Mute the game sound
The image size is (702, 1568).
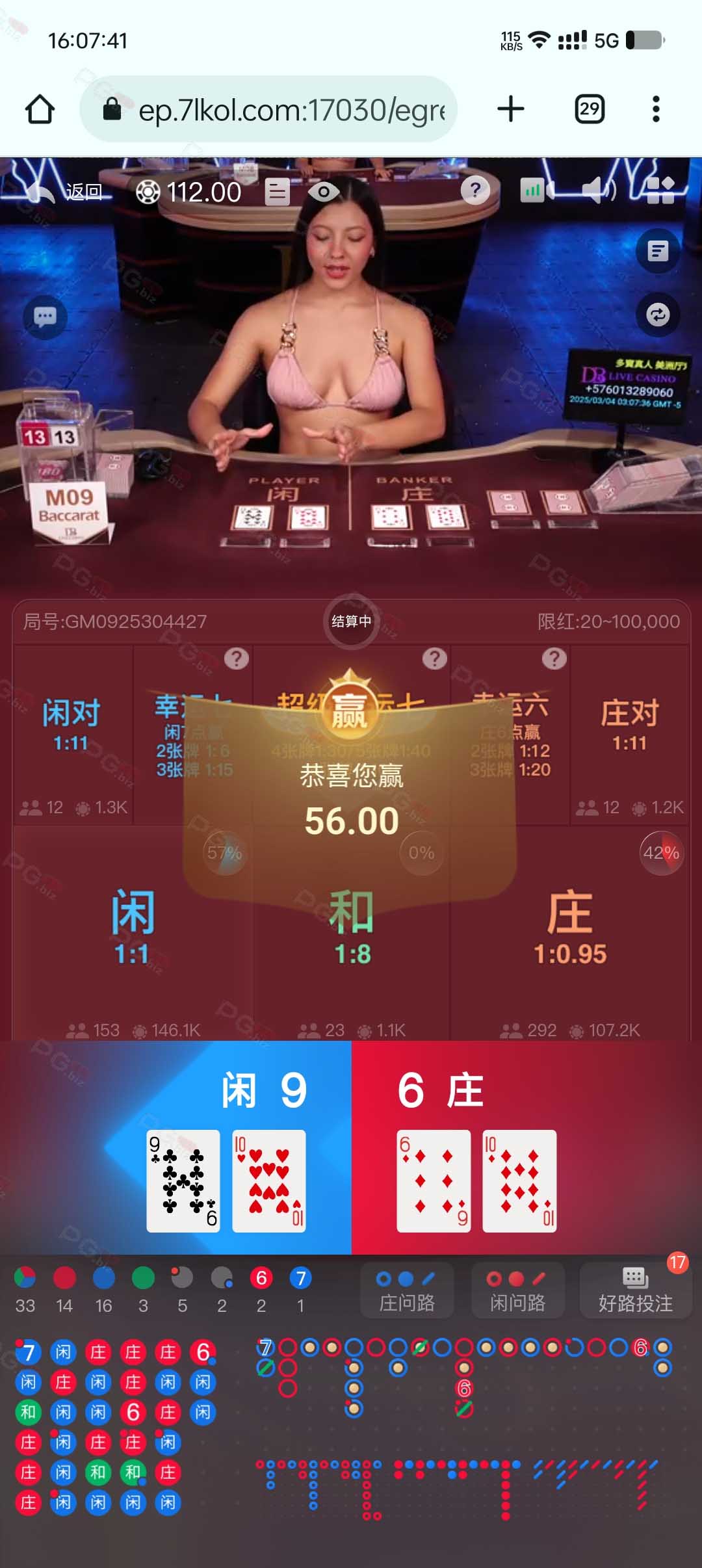pyautogui.click(x=598, y=190)
